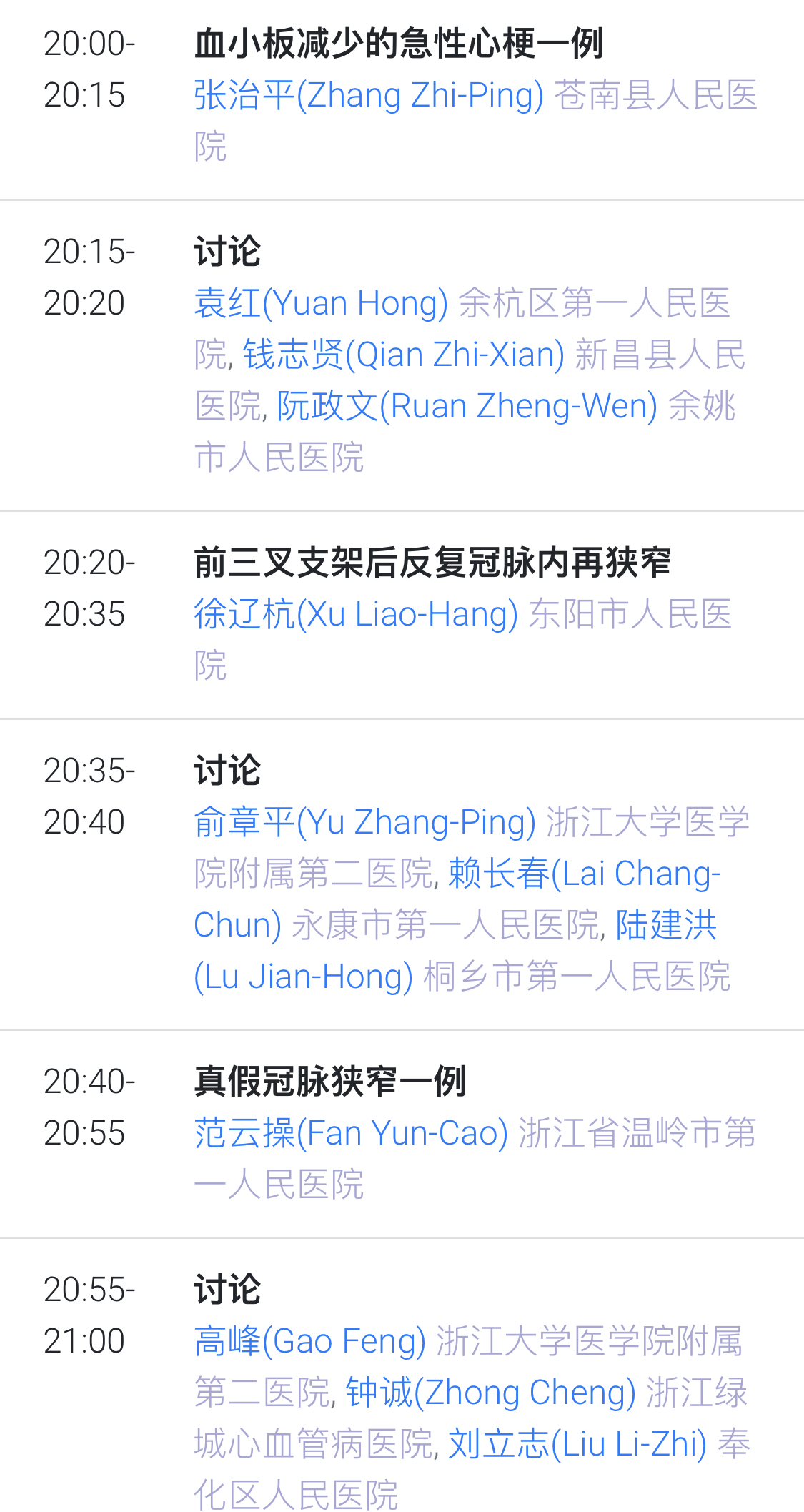Open 徐辽杭 (Xu Liao-Hang) speaker page
Viewport: 804px width, 1512px height.
tap(356, 615)
